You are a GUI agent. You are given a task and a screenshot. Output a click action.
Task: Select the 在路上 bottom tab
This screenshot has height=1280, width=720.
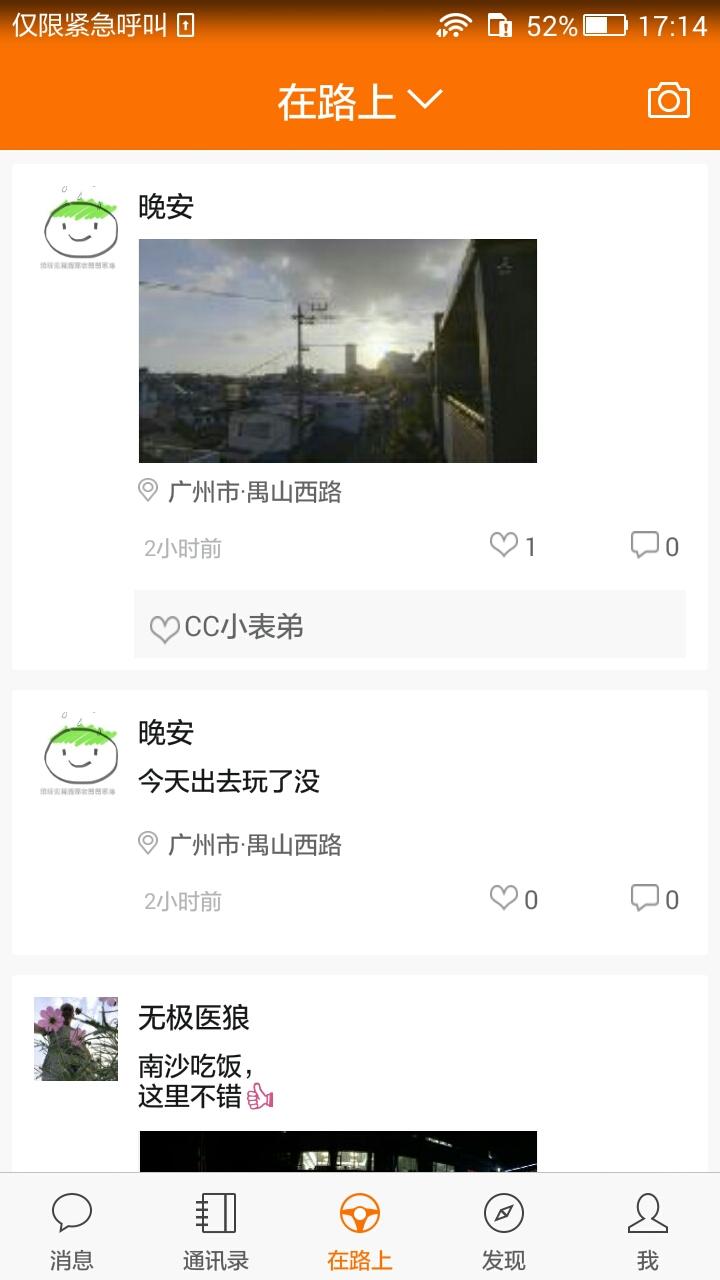360,1230
